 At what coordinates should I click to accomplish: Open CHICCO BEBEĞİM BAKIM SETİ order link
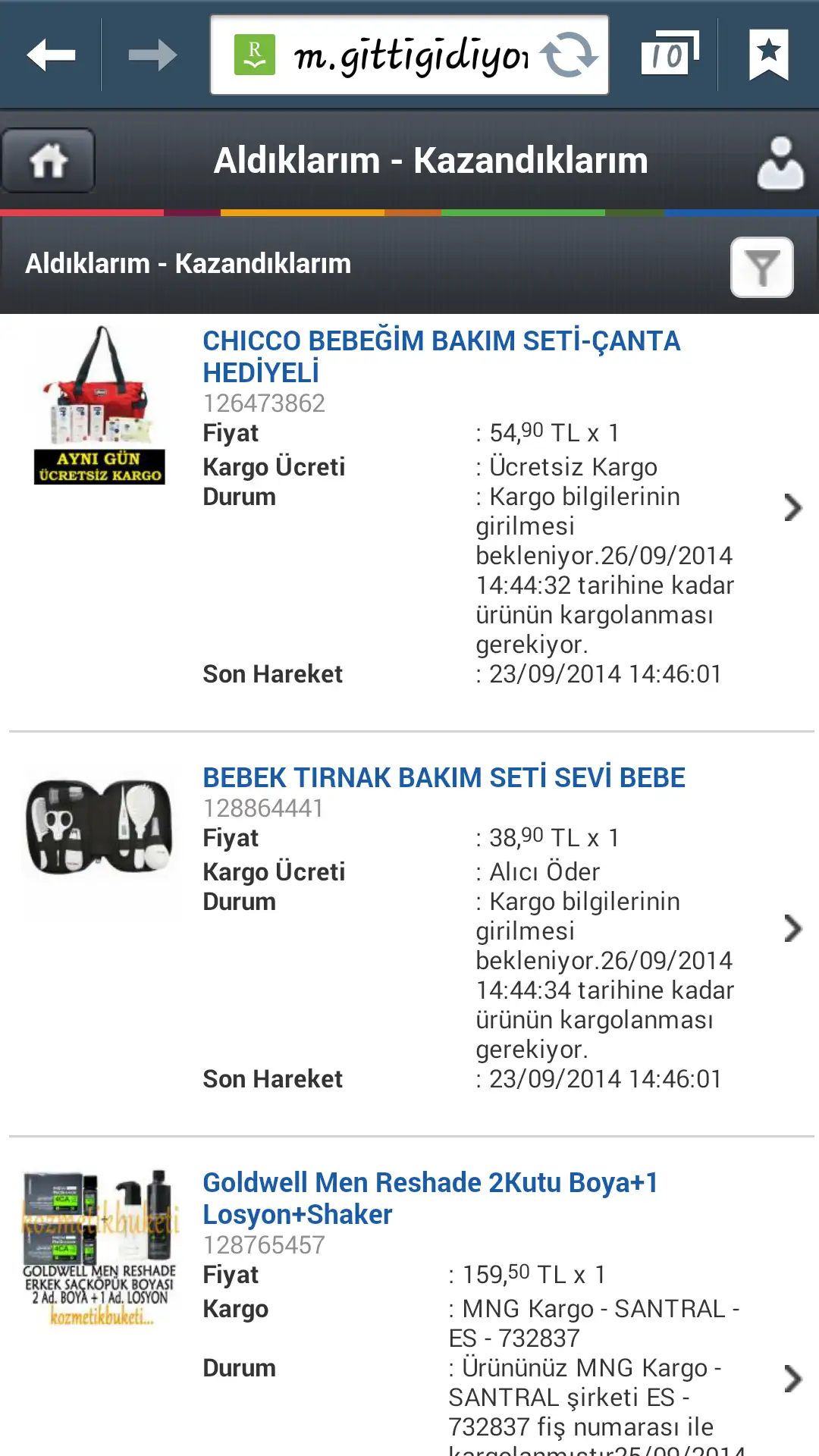(441, 356)
